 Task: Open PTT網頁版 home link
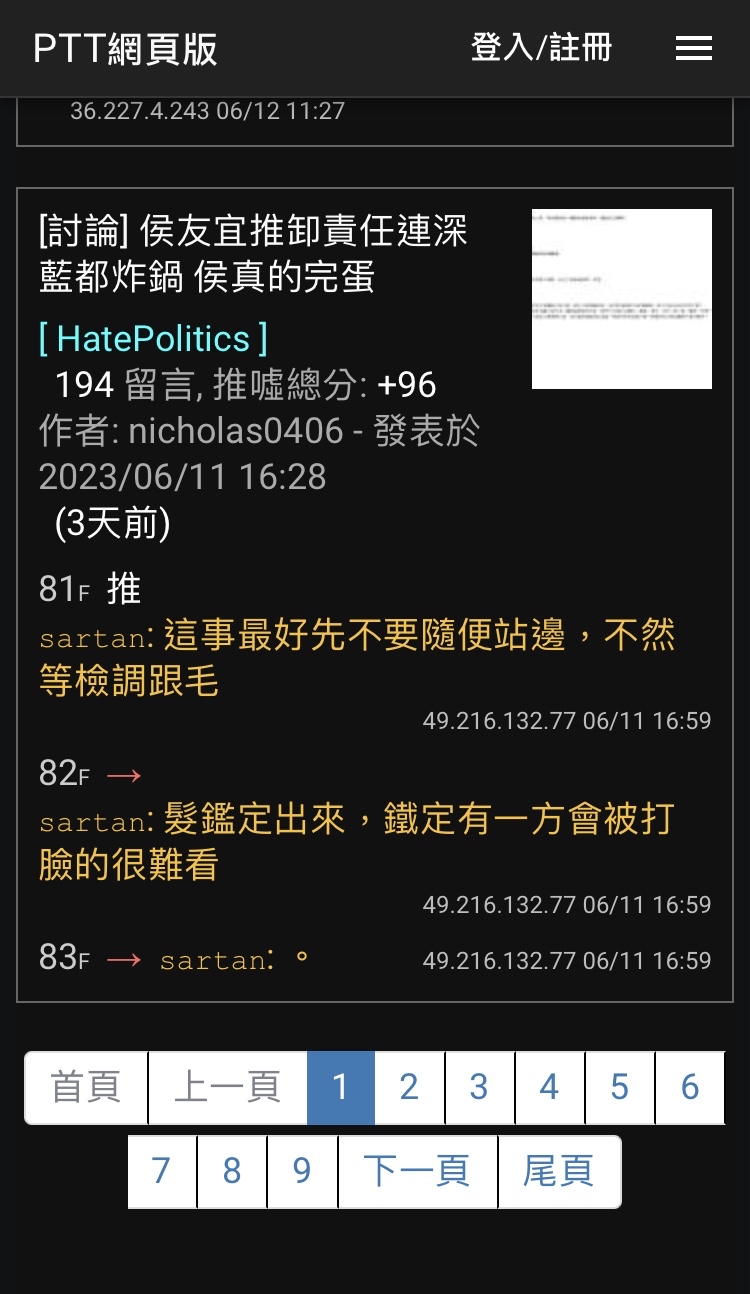tap(125, 48)
